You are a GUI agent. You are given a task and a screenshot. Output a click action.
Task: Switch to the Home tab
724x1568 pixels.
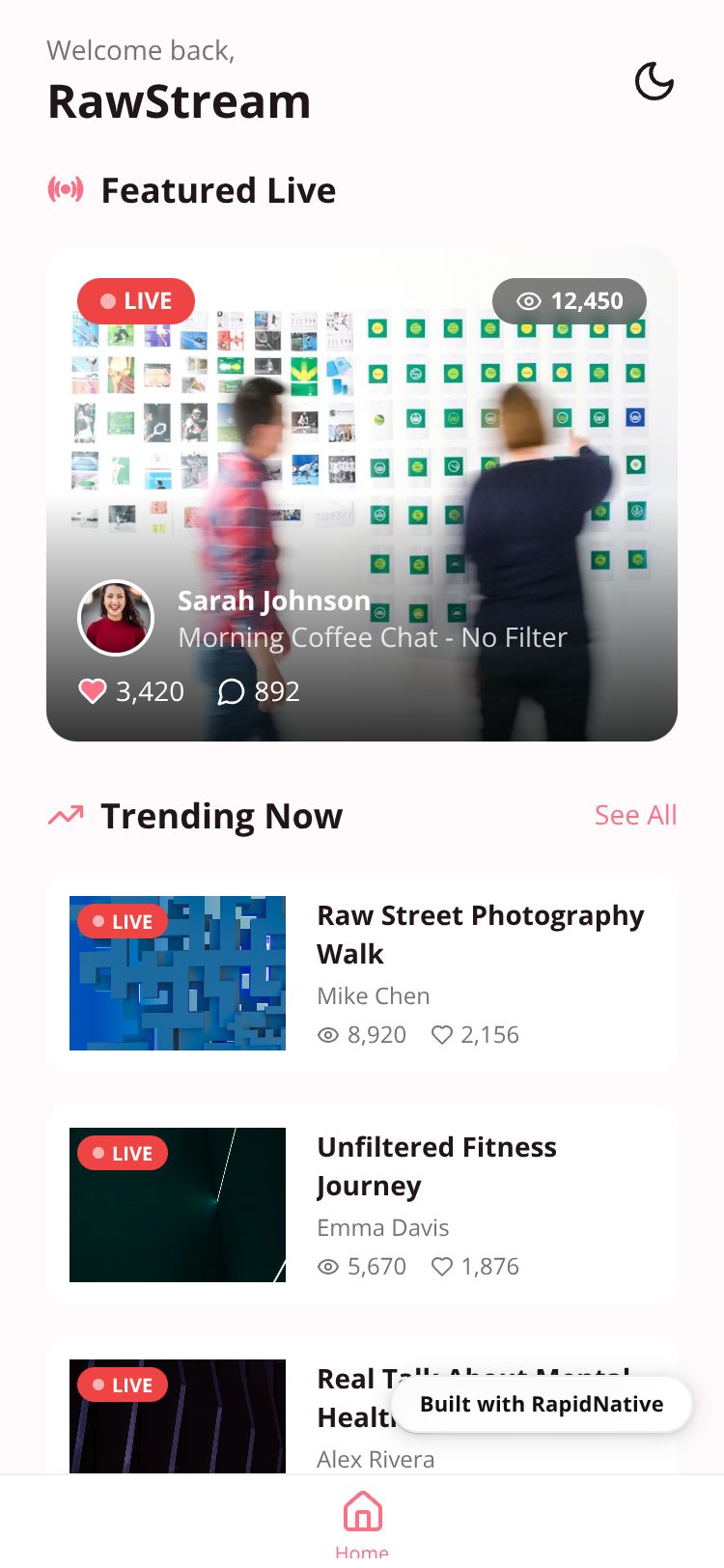pyautogui.click(x=362, y=1523)
